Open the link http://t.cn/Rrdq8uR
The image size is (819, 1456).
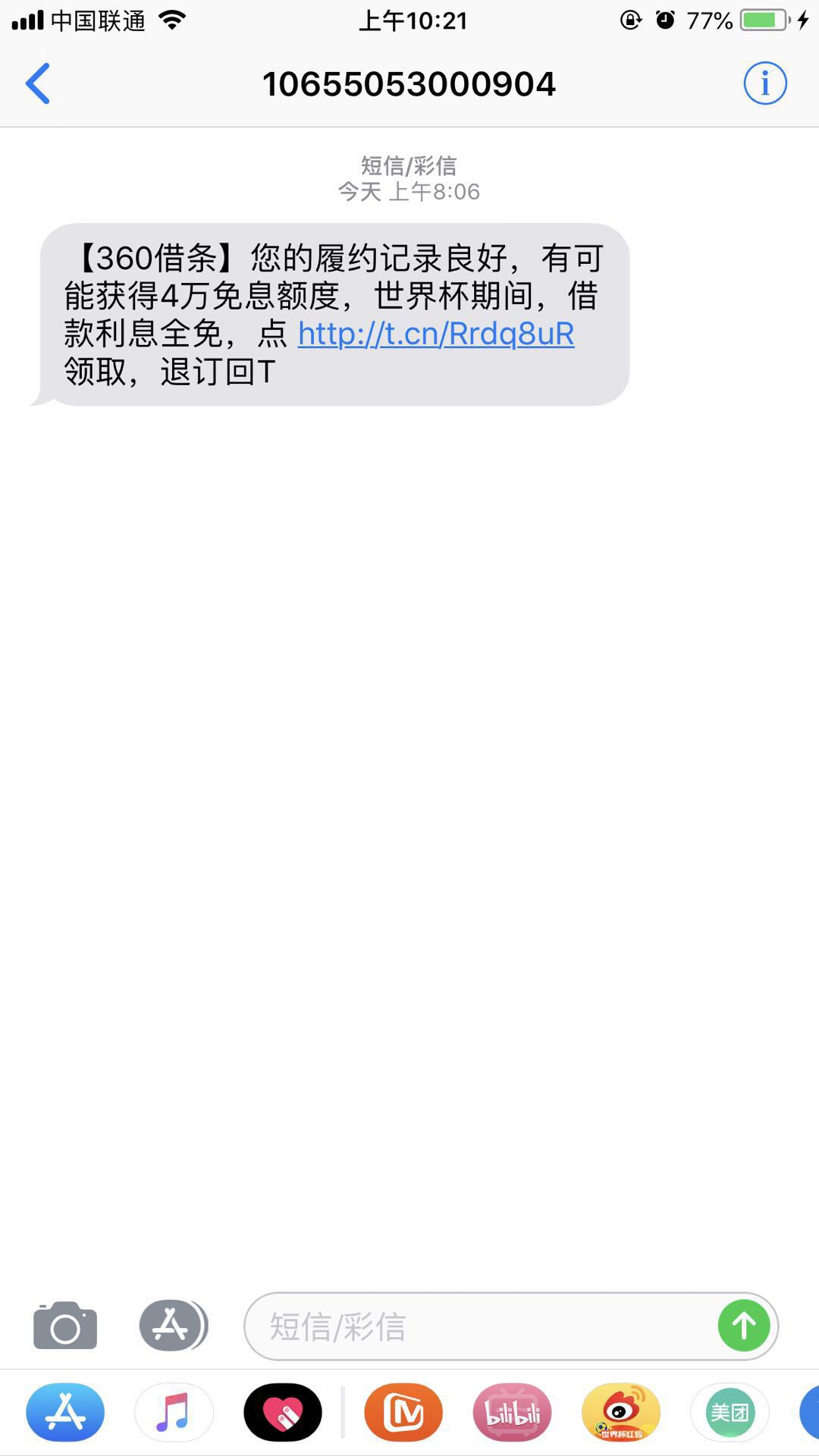(435, 336)
